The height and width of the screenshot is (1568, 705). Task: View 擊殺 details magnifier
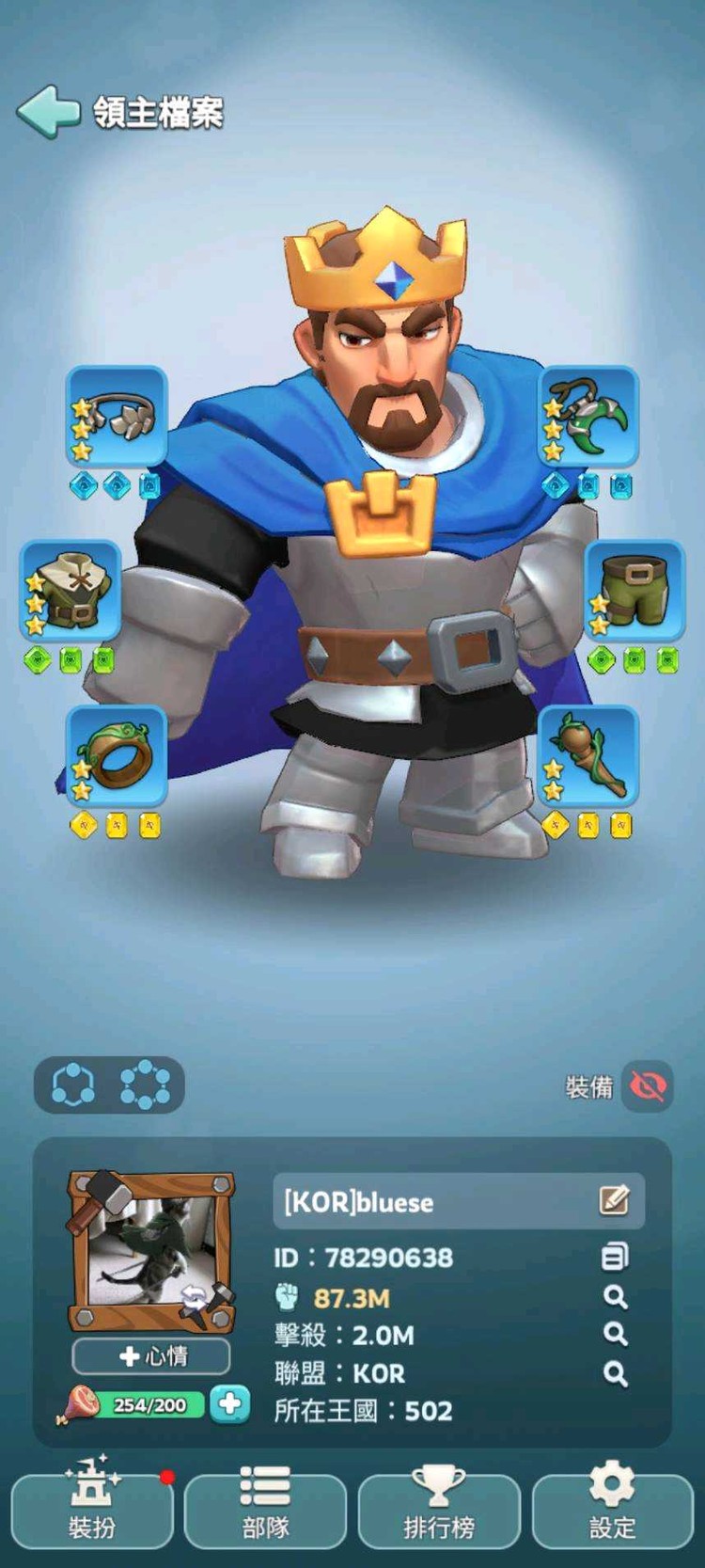point(615,1334)
